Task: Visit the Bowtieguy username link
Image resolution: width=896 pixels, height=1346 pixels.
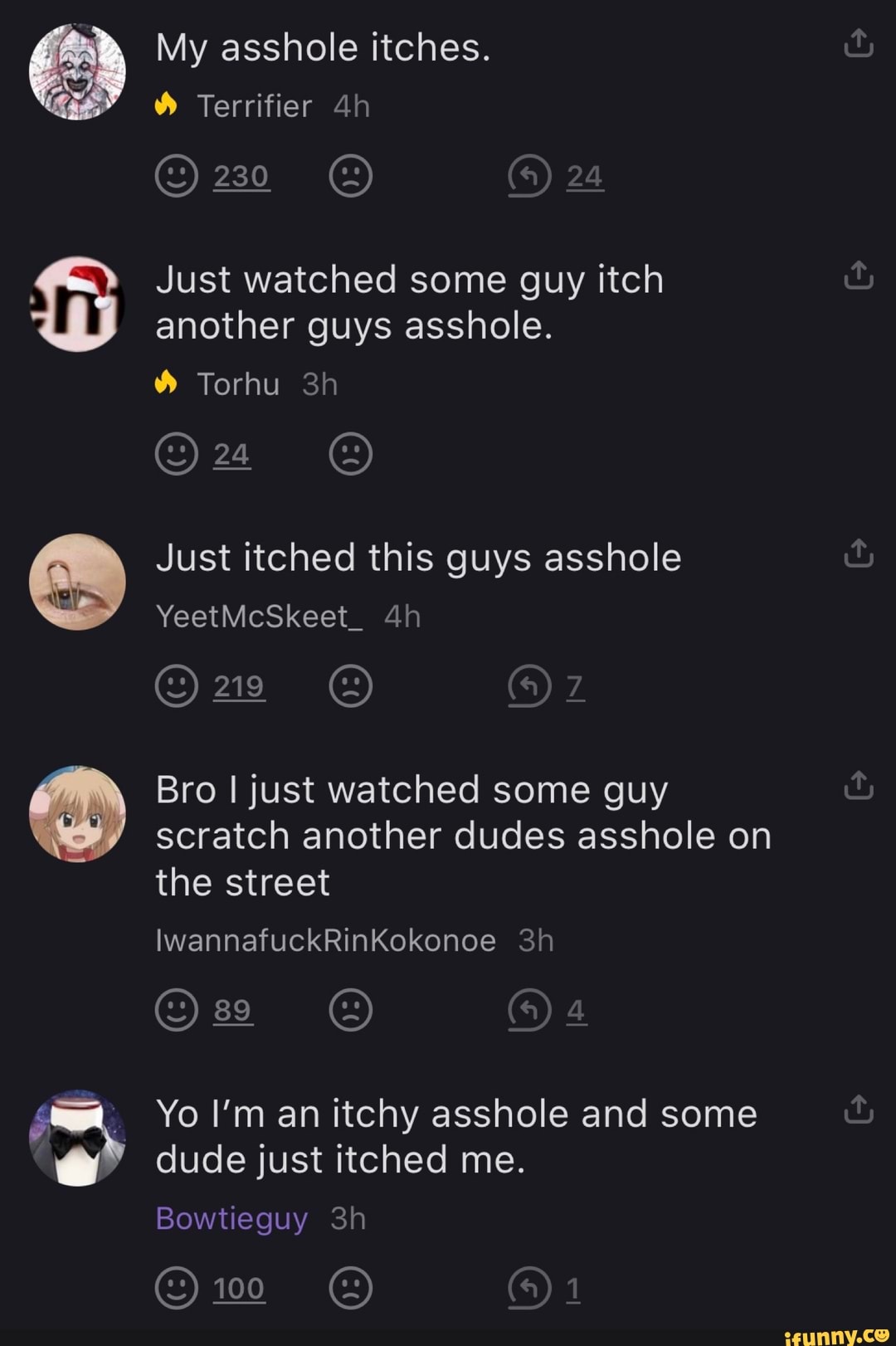Action: (231, 1218)
